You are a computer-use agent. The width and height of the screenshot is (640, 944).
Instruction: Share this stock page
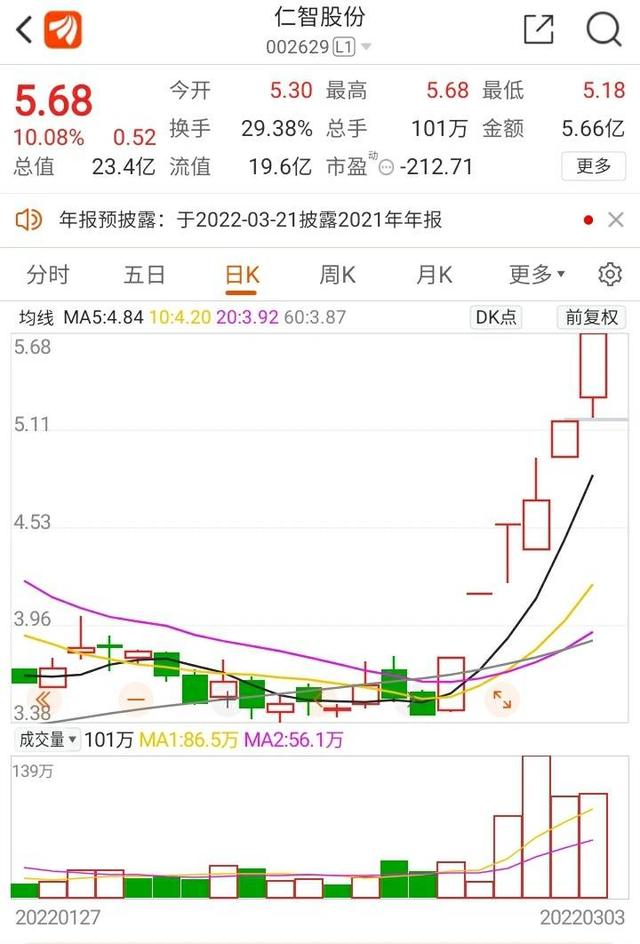[539, 29]
